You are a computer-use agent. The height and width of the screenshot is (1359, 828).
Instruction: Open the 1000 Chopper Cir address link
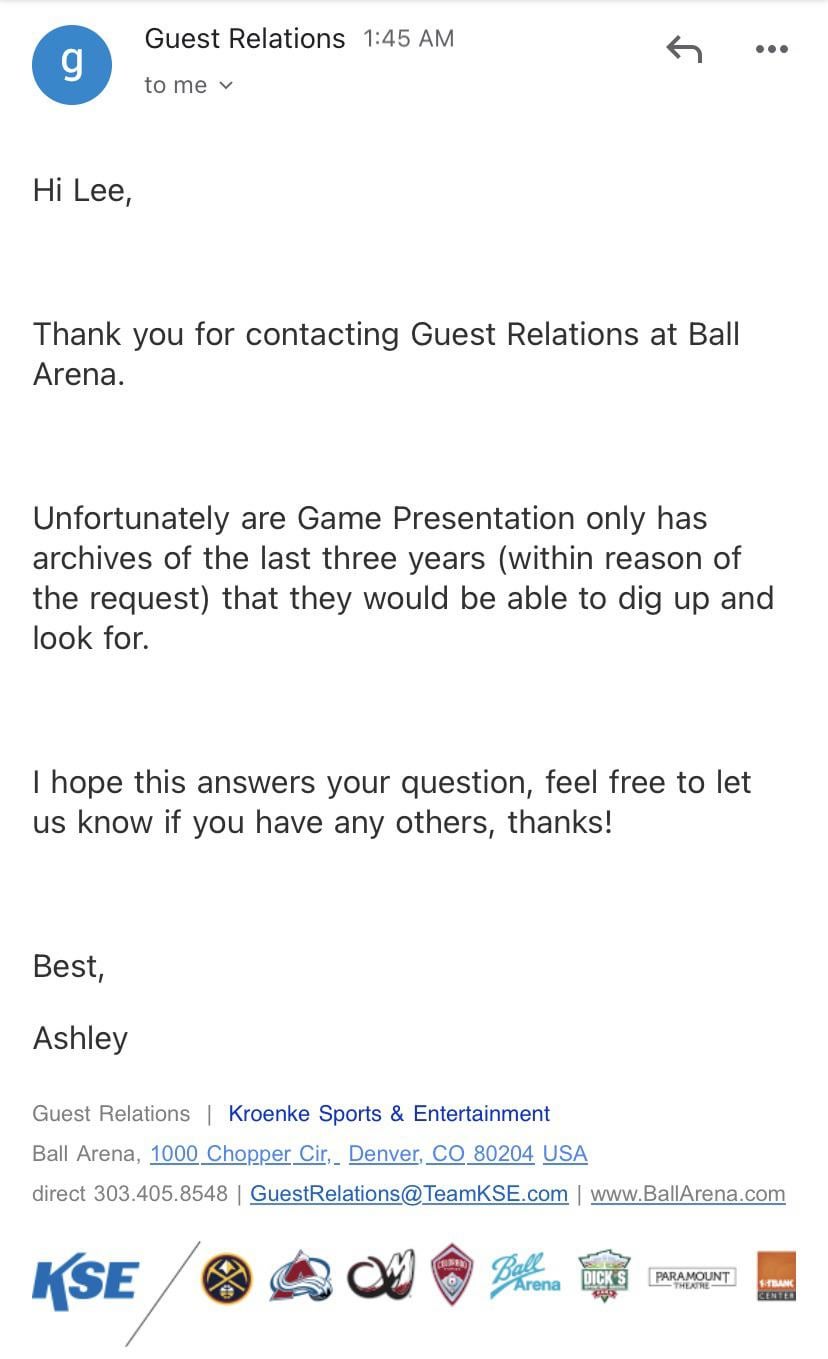[x=244, y=1154]
